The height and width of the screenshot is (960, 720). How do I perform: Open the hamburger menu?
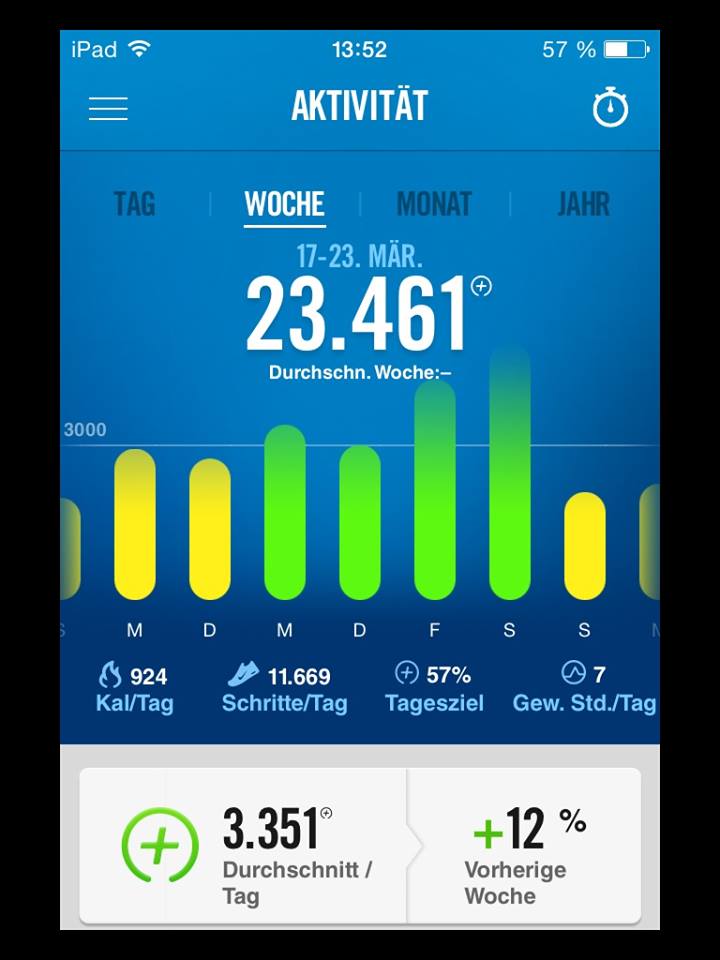108,108
